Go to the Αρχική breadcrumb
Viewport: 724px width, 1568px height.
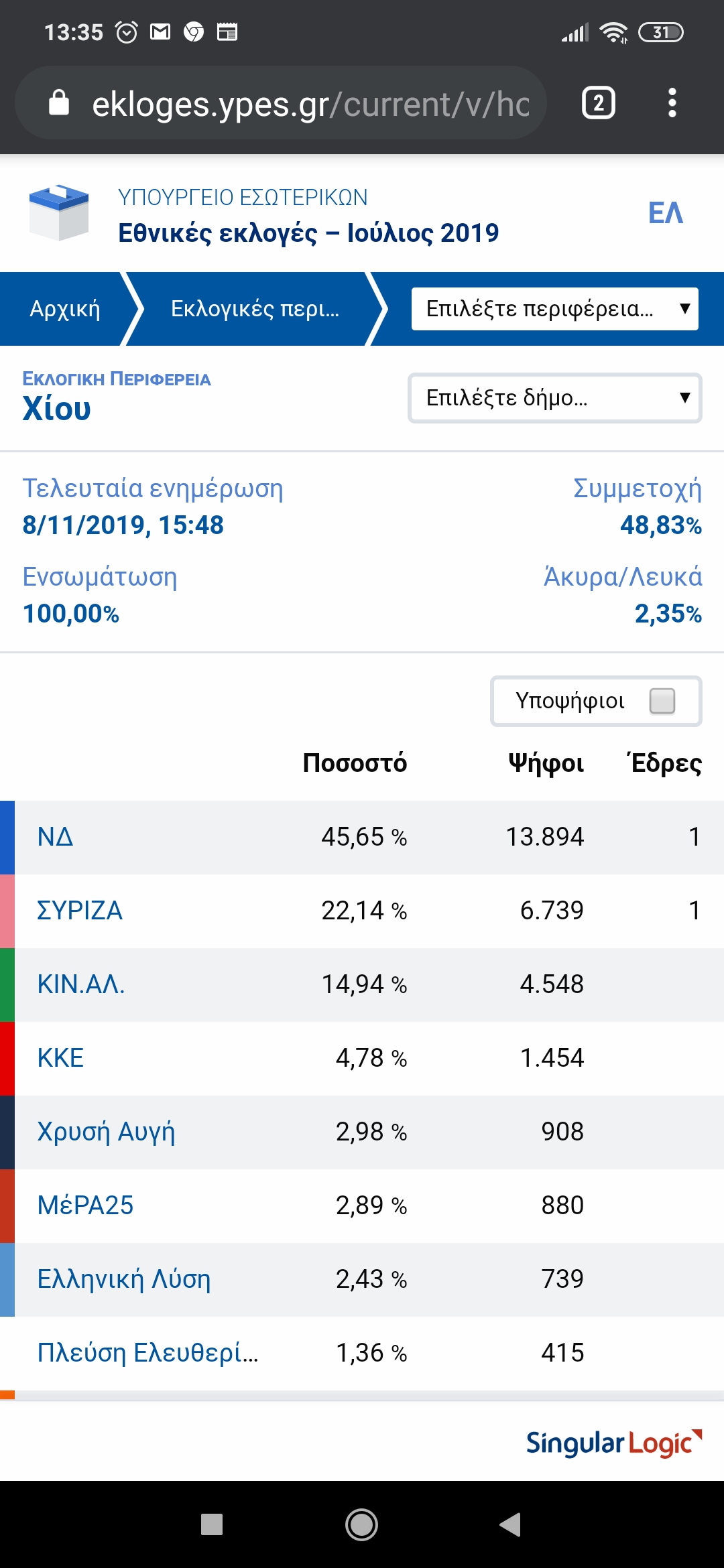tap(65, 309)
